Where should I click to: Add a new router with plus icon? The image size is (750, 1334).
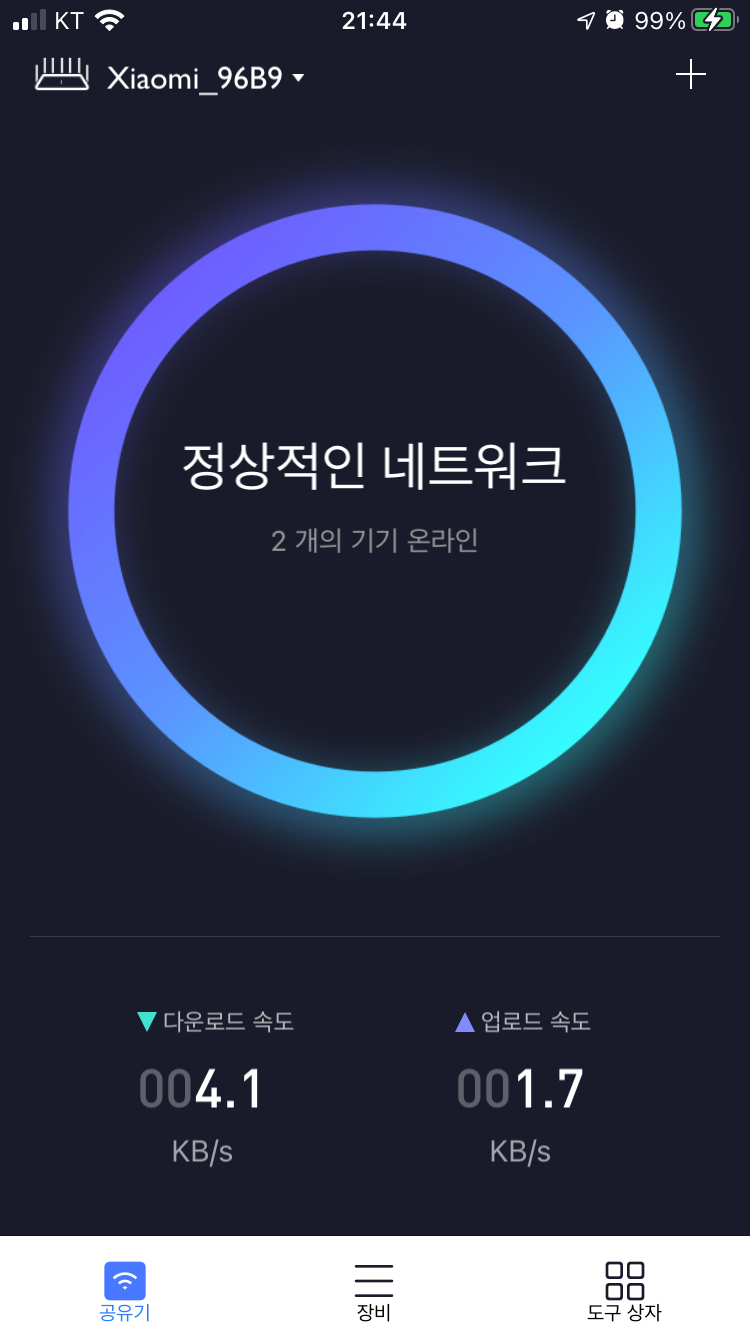(690, 74)
